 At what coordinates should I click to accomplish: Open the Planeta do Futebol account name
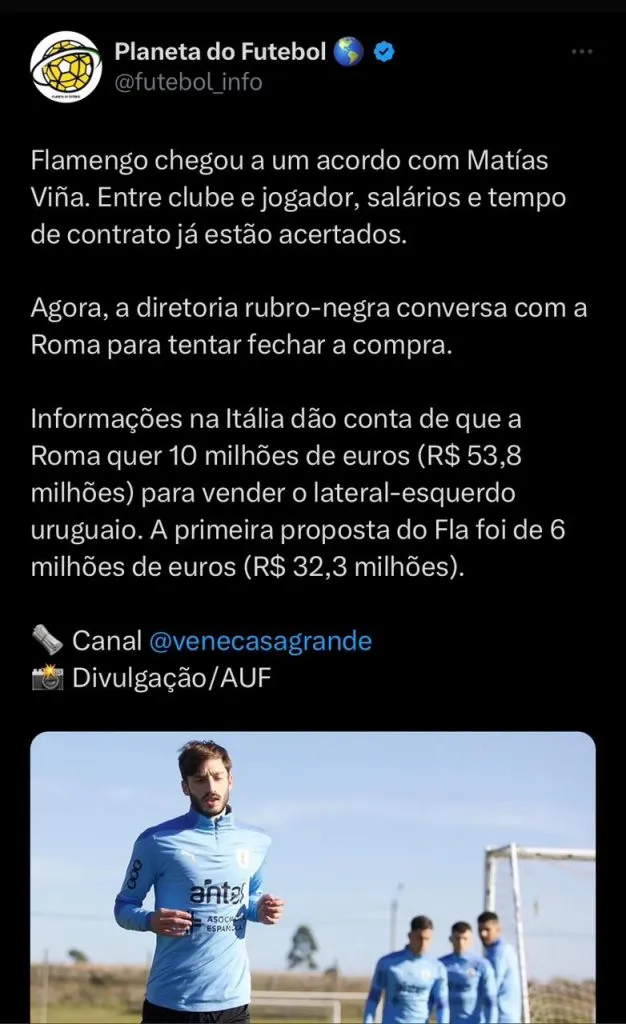point(221,51)
